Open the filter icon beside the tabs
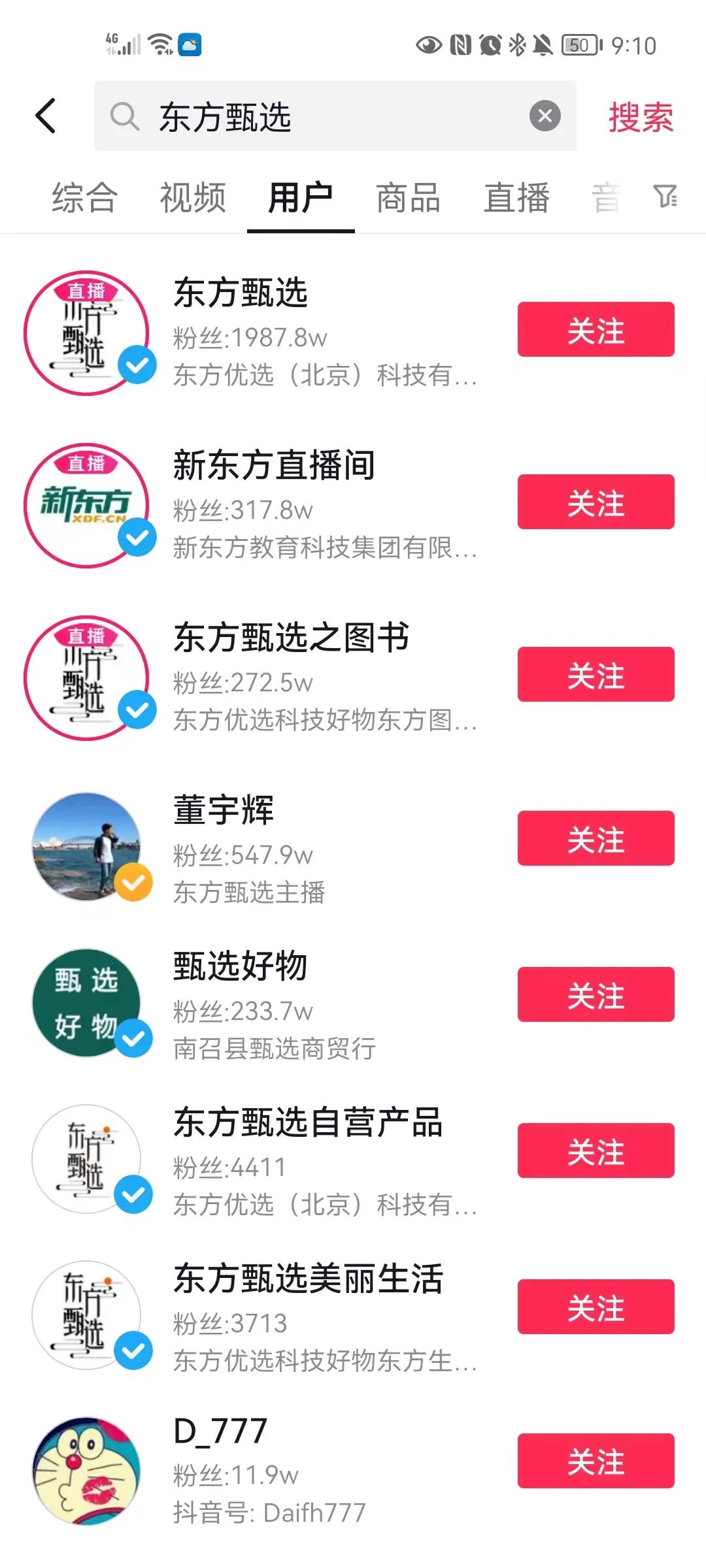Screen dimensions: 706x1568 click(665, 196)
